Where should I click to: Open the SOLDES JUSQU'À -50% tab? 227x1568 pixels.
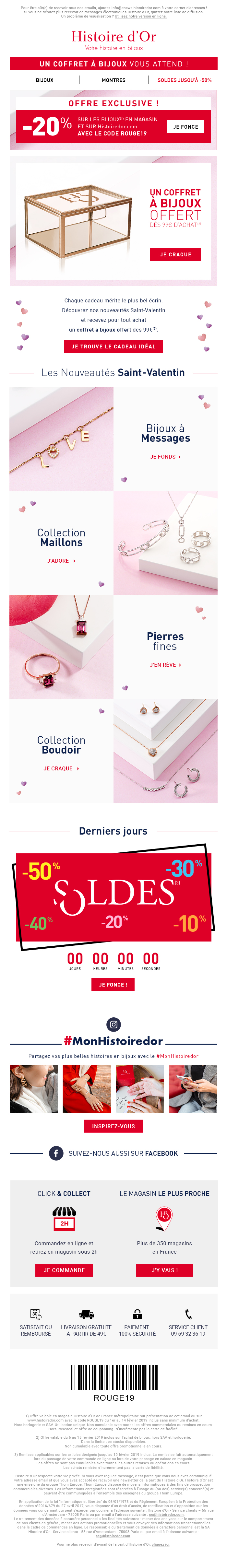coord(185,80)
